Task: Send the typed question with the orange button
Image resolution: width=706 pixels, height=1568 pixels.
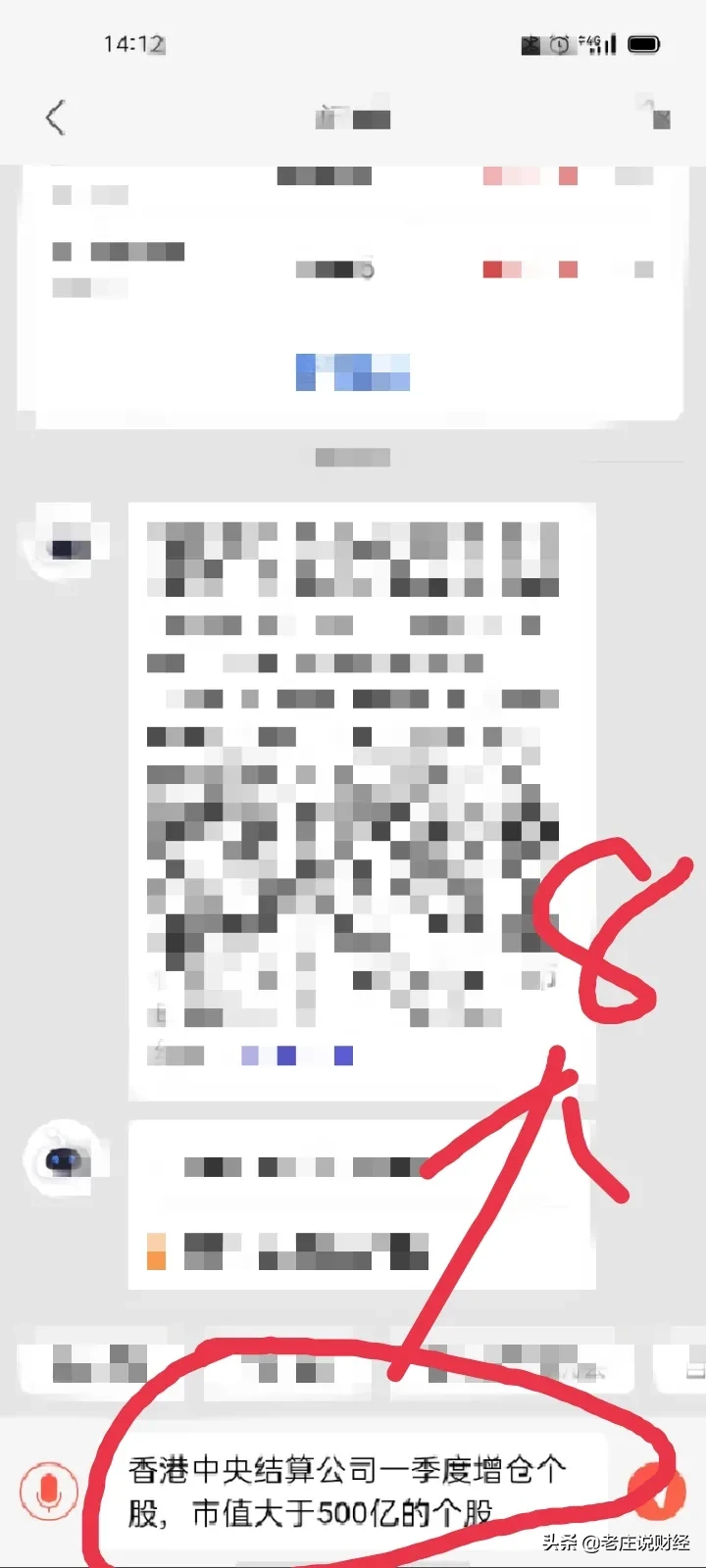Action: click(x=657, y=1492)
